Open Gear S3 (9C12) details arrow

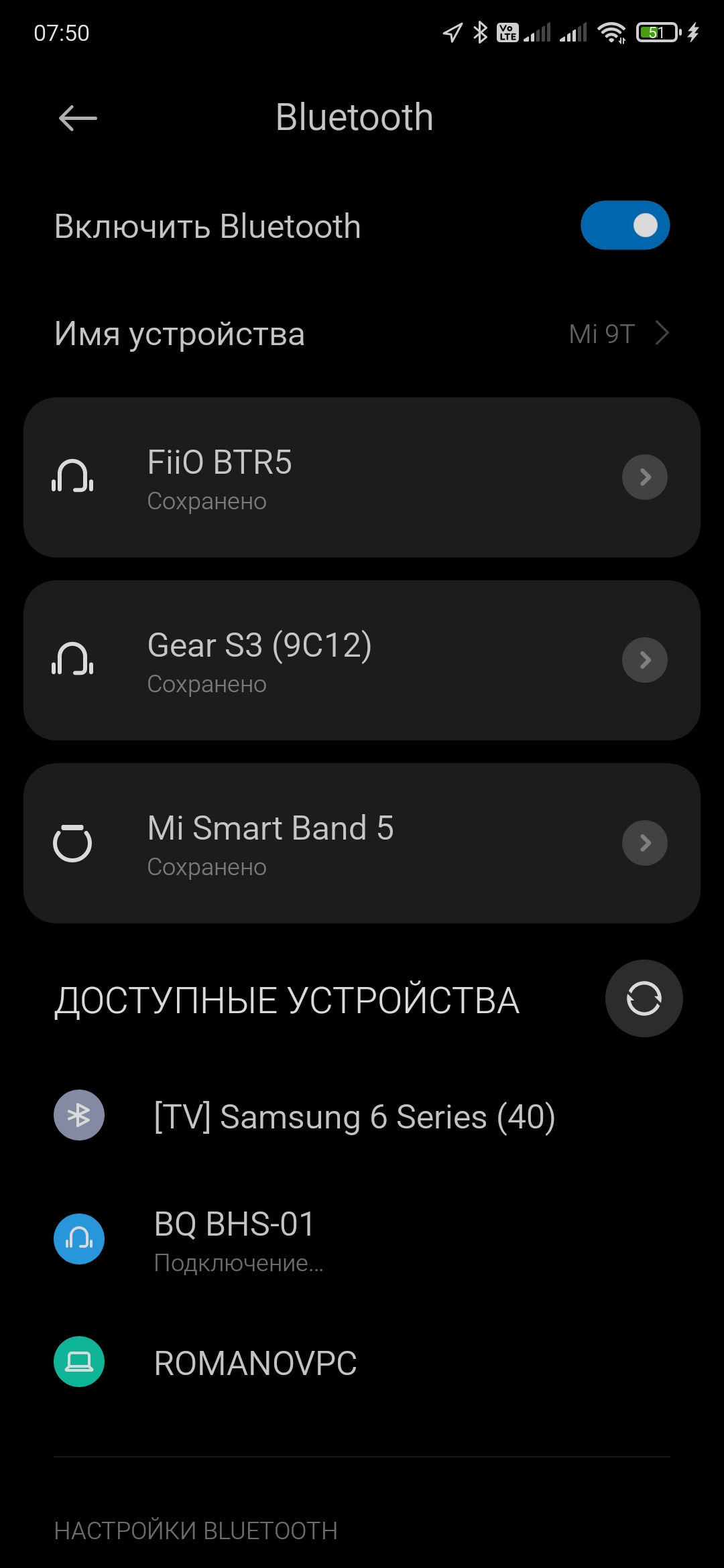645,660
